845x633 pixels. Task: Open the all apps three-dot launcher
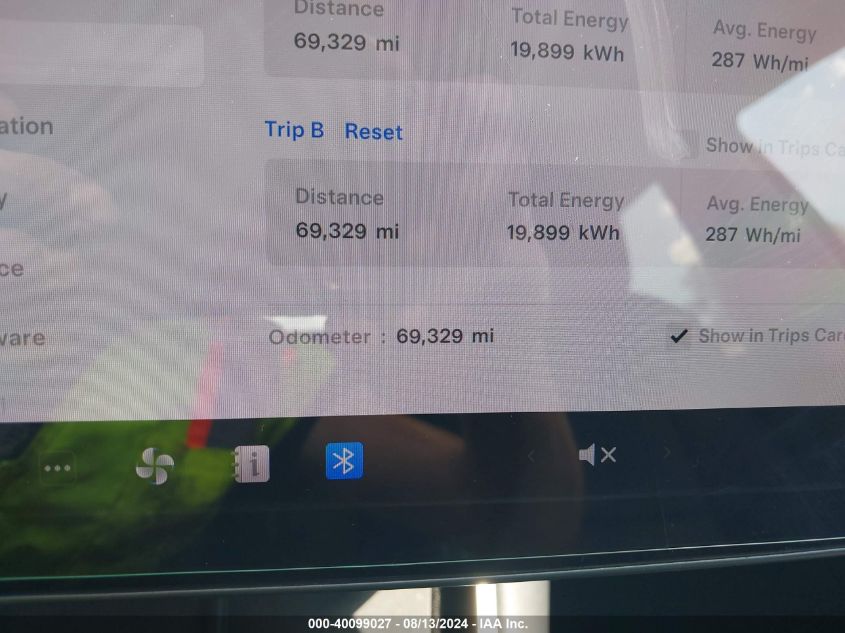[x=57, y=467]
